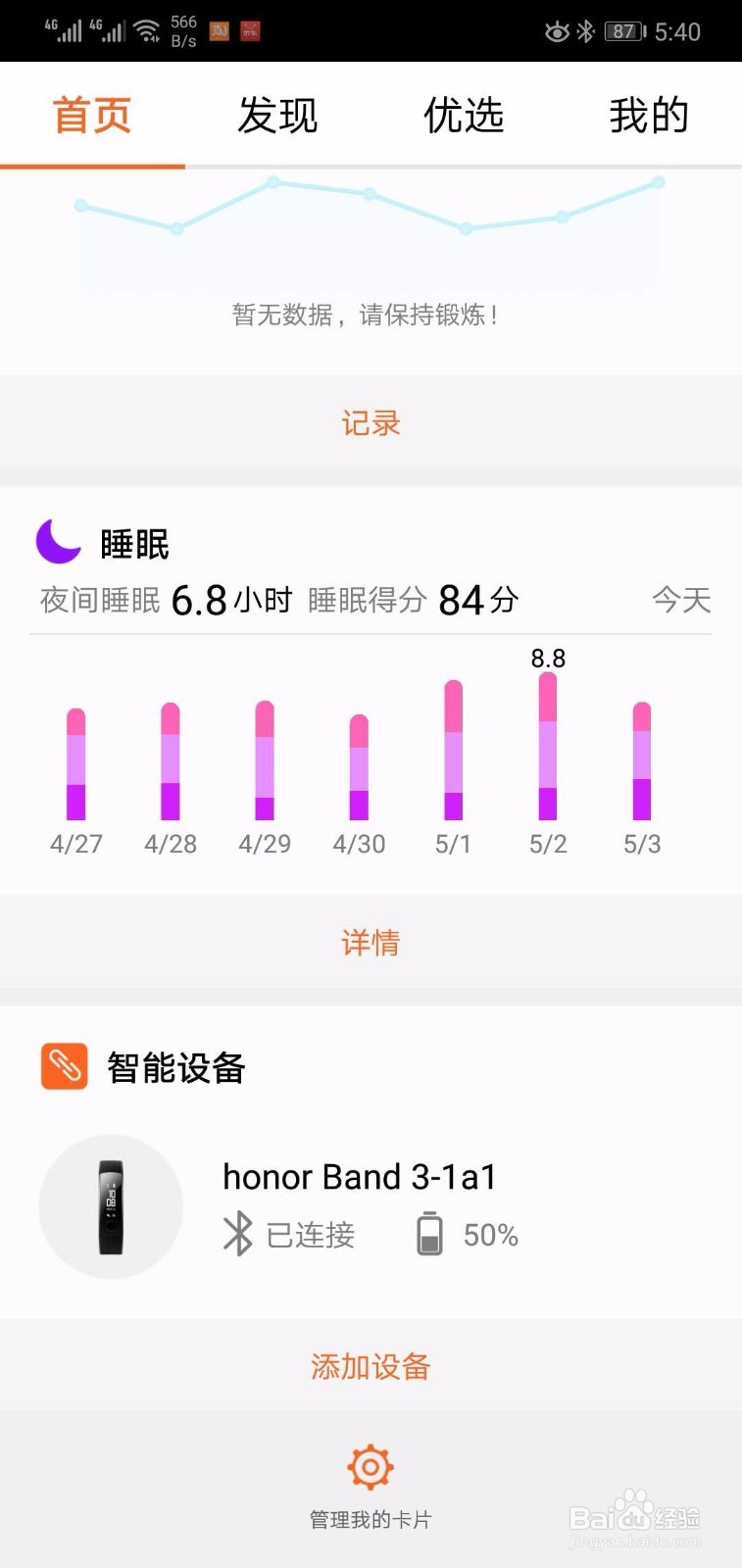Tap the Wi-Fi signal icon in status bar

(x=148, y=28)
